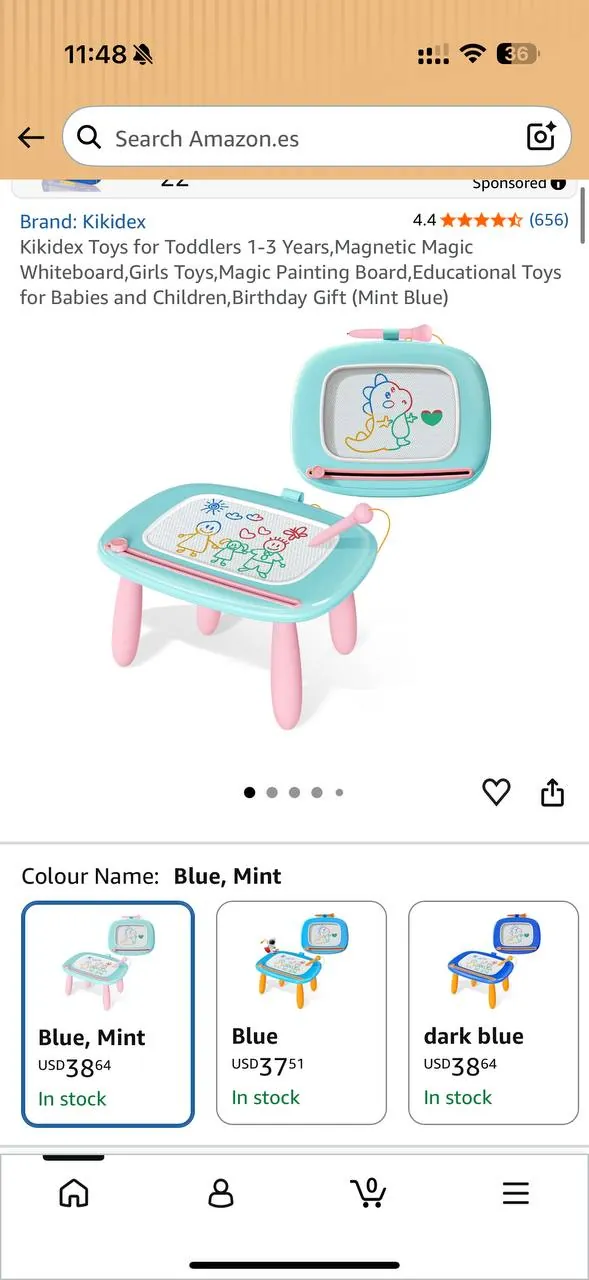Share this product
This screenshot has height=1280, width=589.
coord(553,793)
